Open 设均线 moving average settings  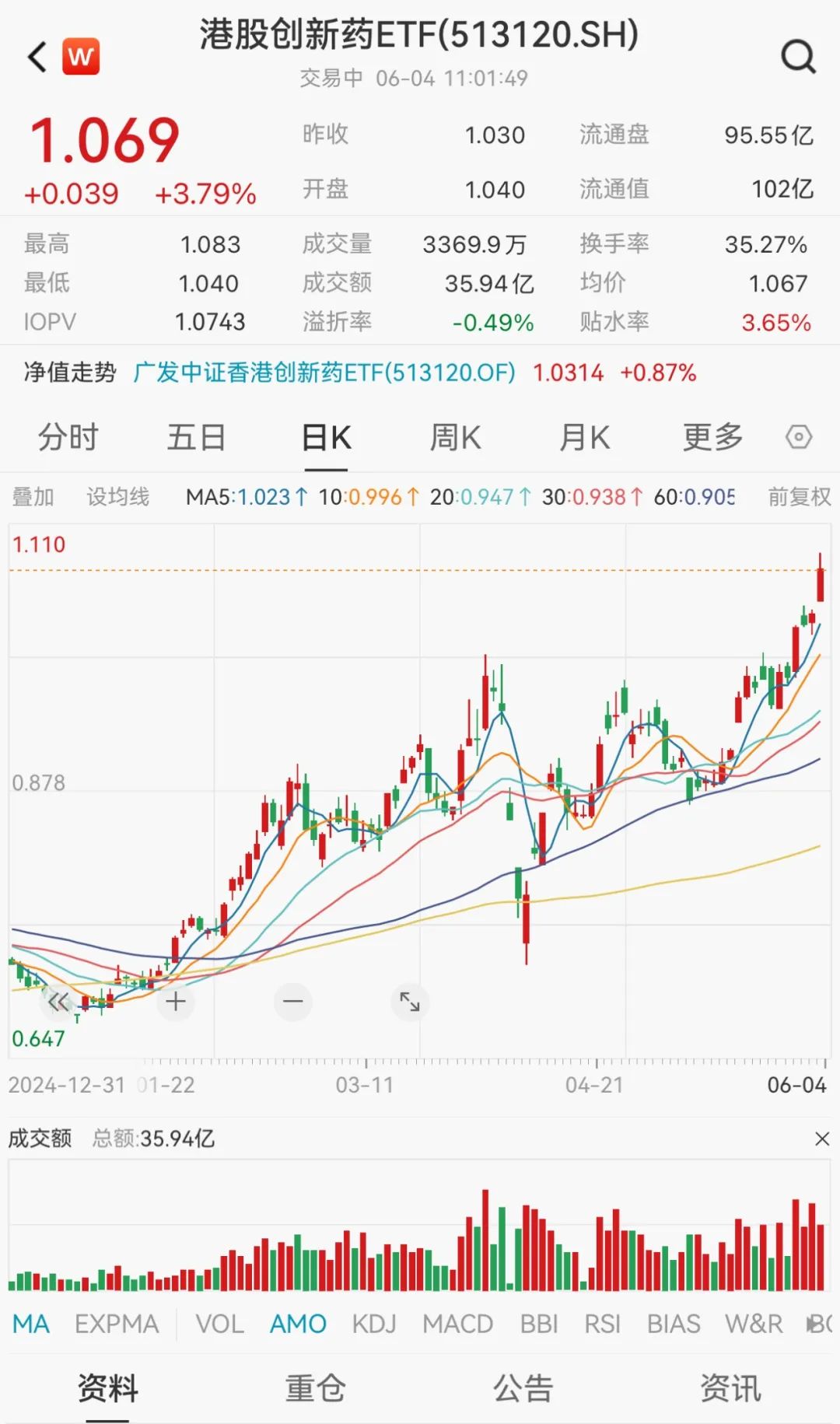pos(117,497)
